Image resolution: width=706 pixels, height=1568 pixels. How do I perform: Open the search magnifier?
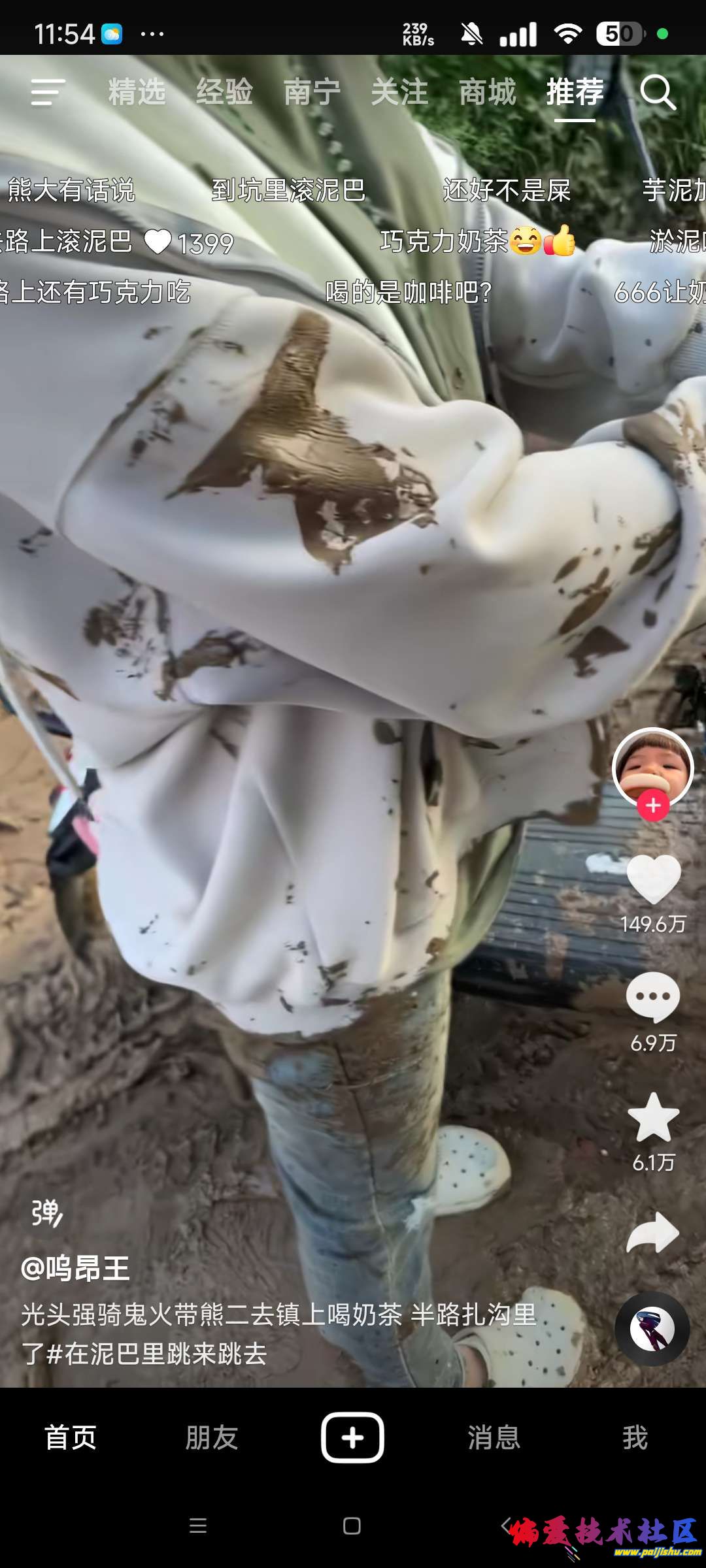pyautogui.click(x=657, y=92)
